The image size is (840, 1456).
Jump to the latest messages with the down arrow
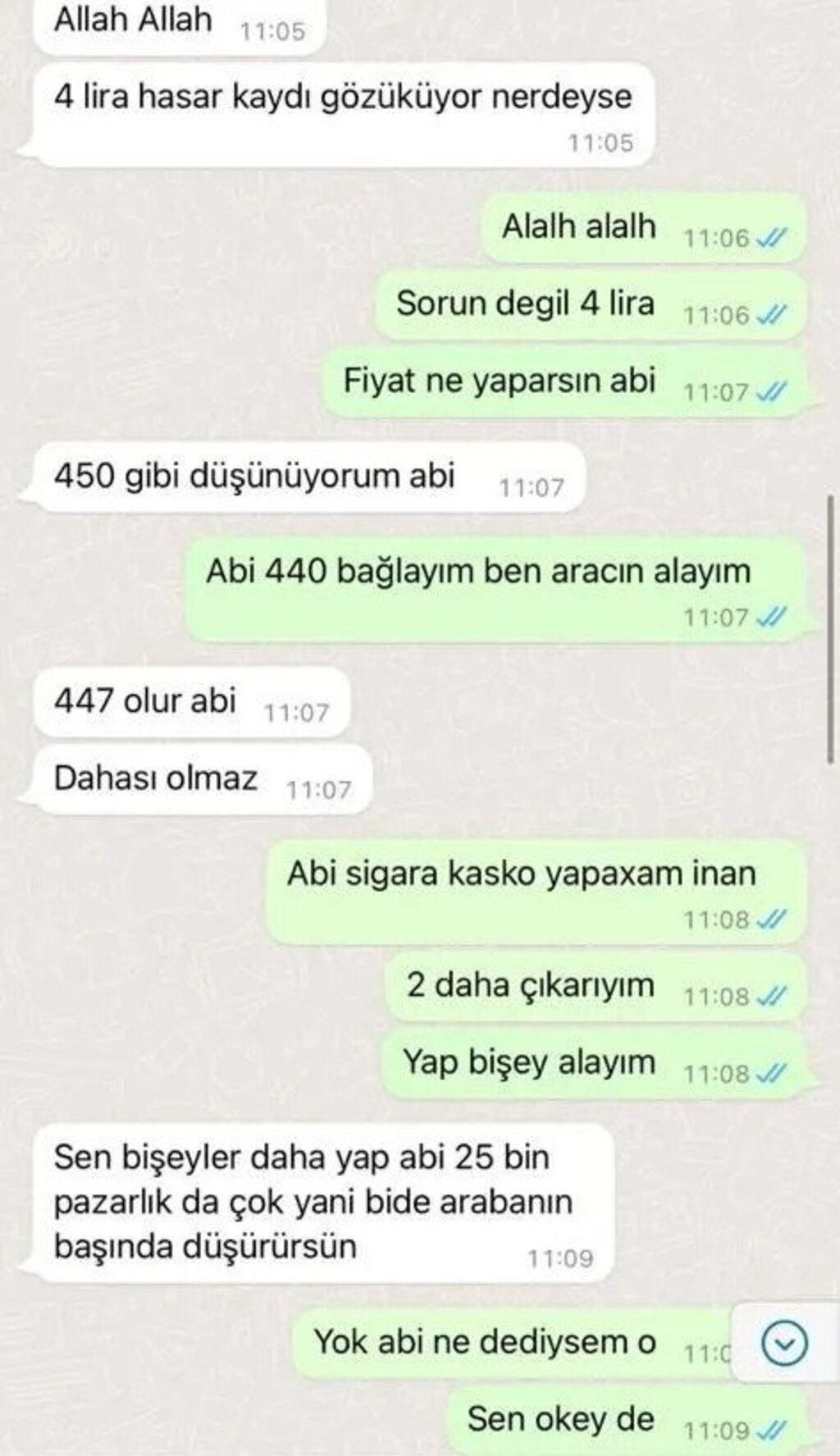785,1344
